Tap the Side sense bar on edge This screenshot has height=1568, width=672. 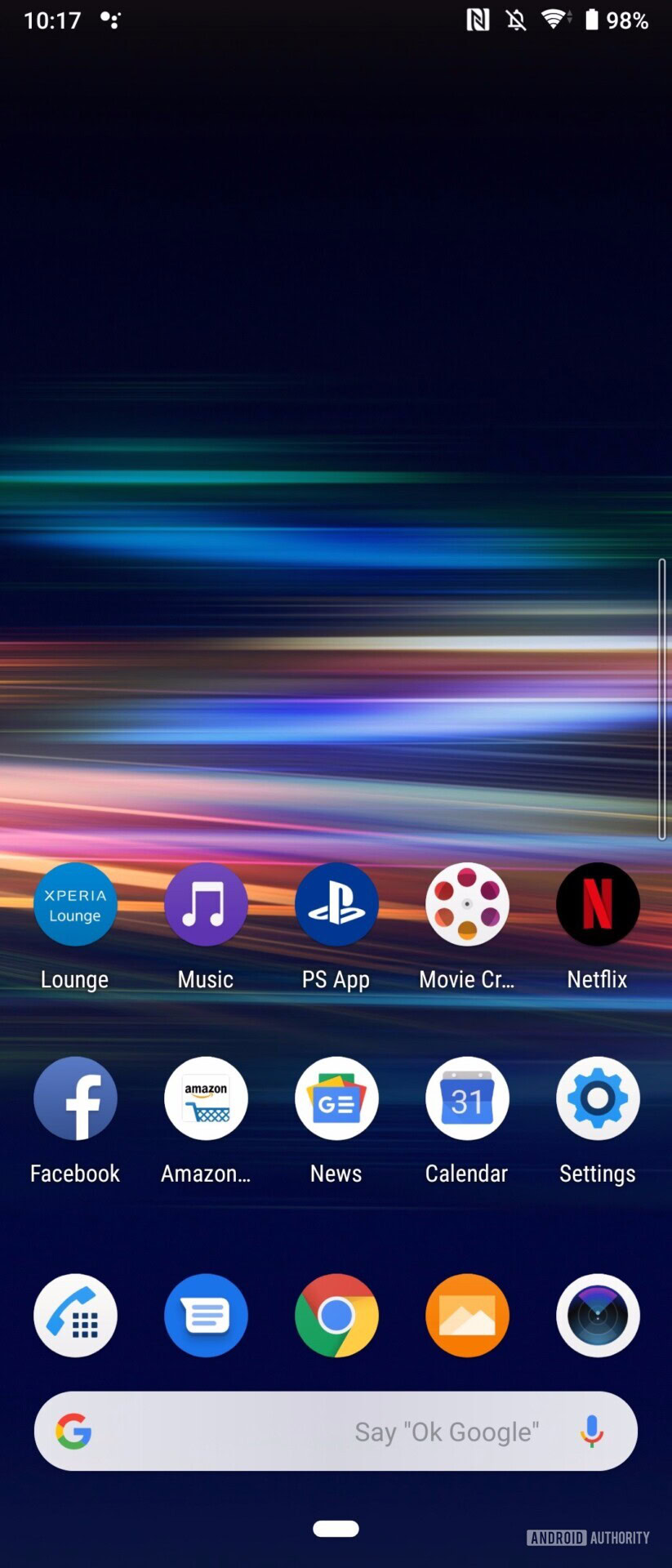pyautogui.click(x=661, y=698)
